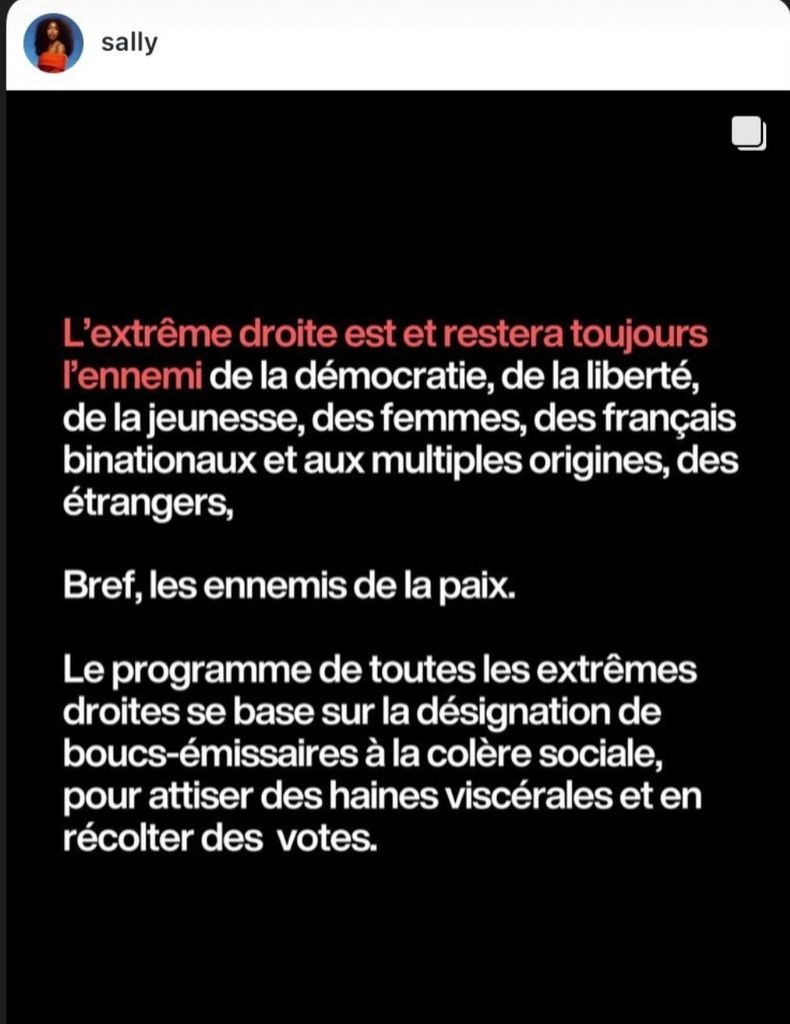
Task: Tap the username sally
Action: [x=129, y=44]
